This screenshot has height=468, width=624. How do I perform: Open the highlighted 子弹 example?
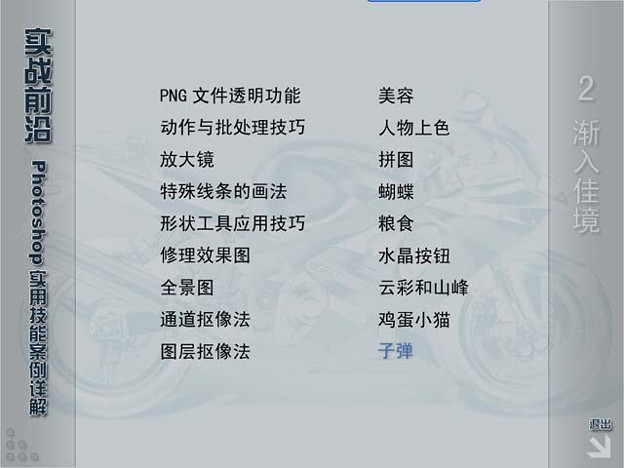pos(396,351)
